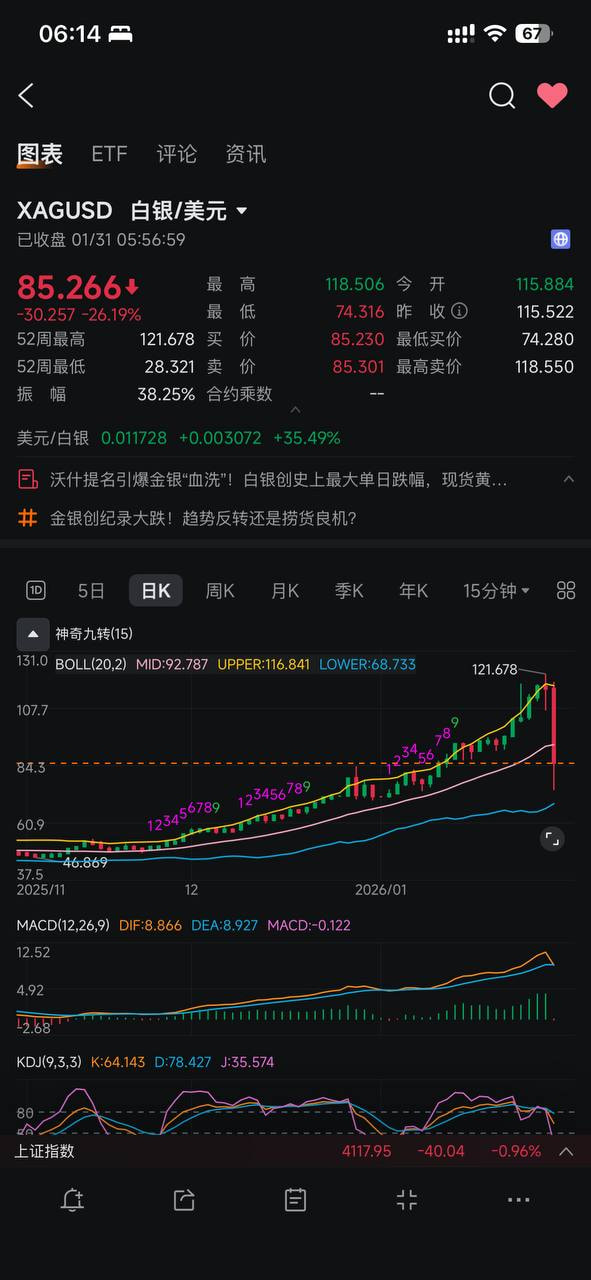Switch to the 资讯 tab
Viewport: 591px width, 1280px height.
[246, 154]
